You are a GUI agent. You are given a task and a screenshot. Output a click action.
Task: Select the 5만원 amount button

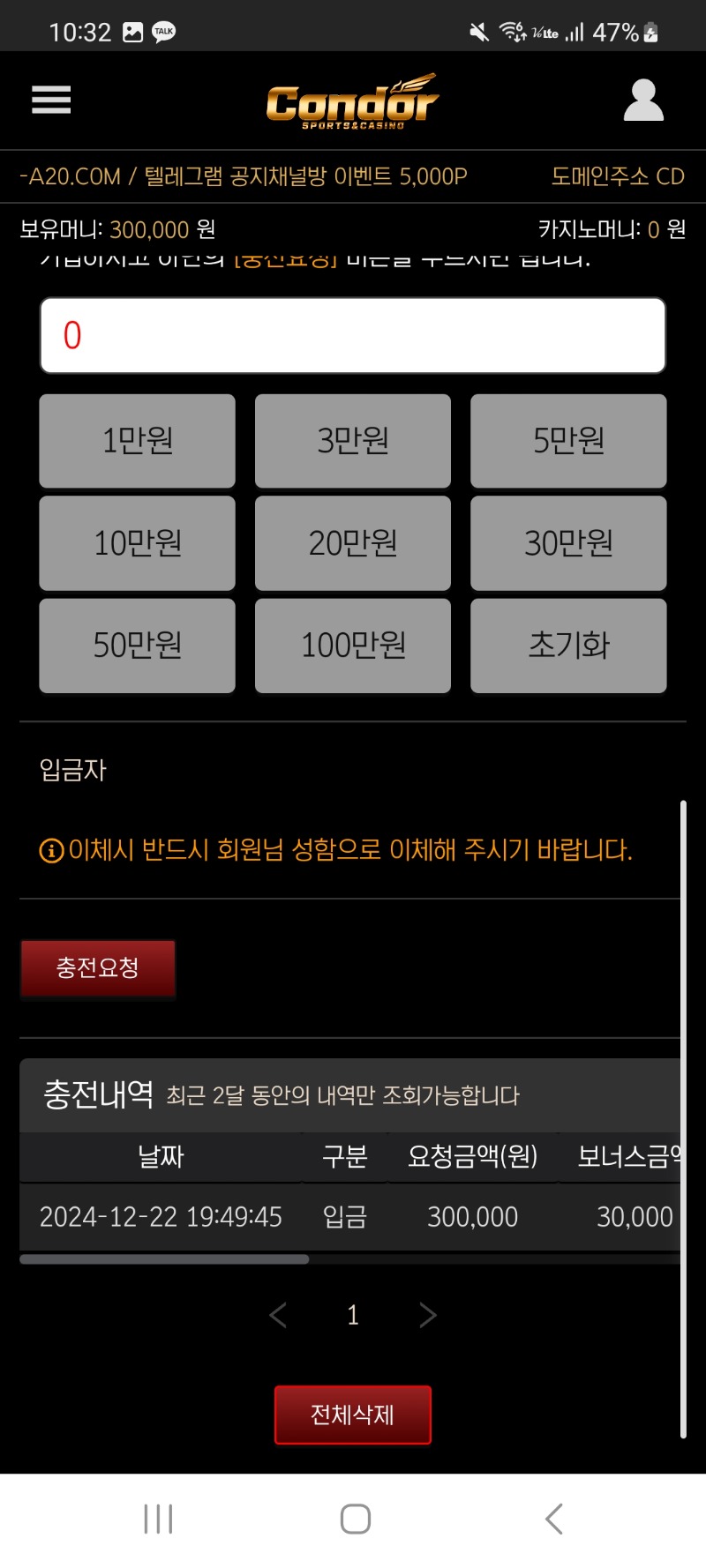(568, 440)
